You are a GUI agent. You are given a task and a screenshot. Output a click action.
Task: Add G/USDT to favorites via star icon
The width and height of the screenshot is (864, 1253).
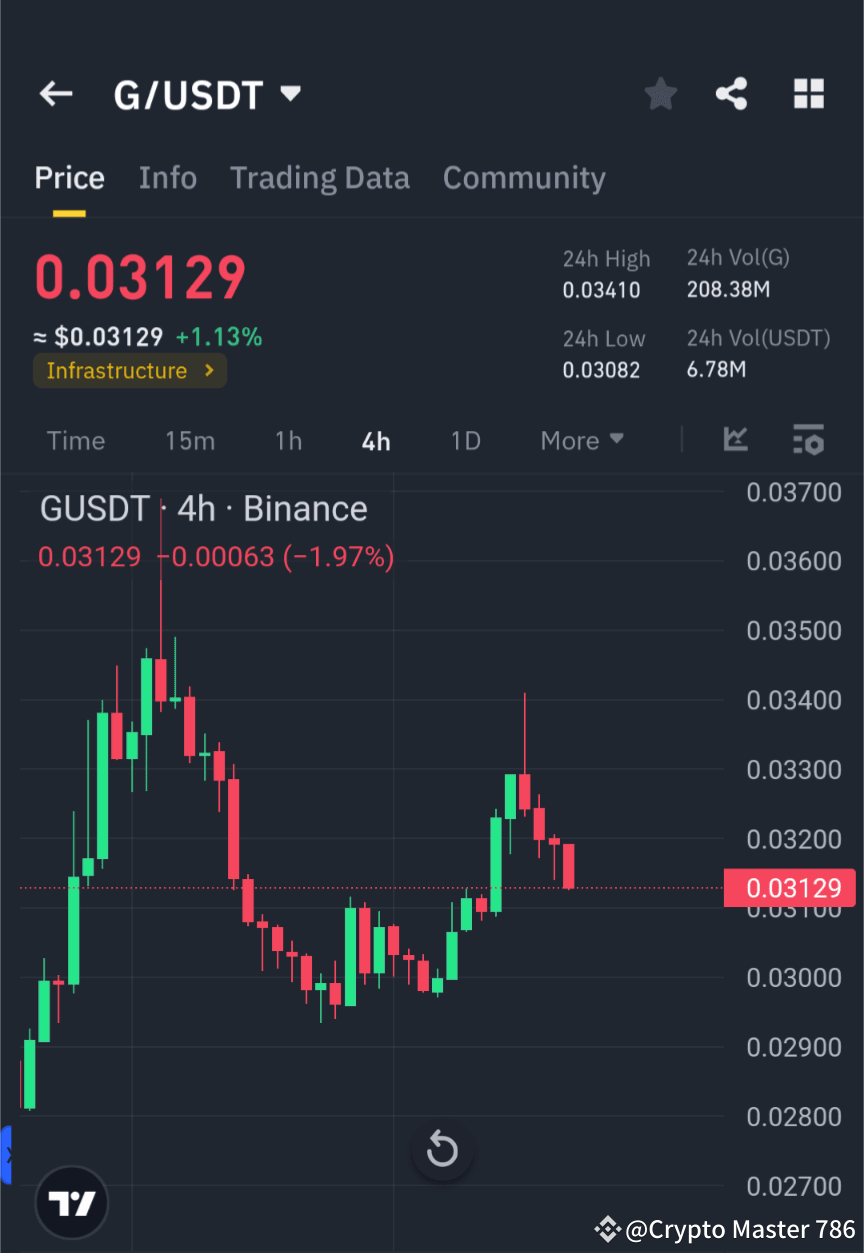pos(660,93)
